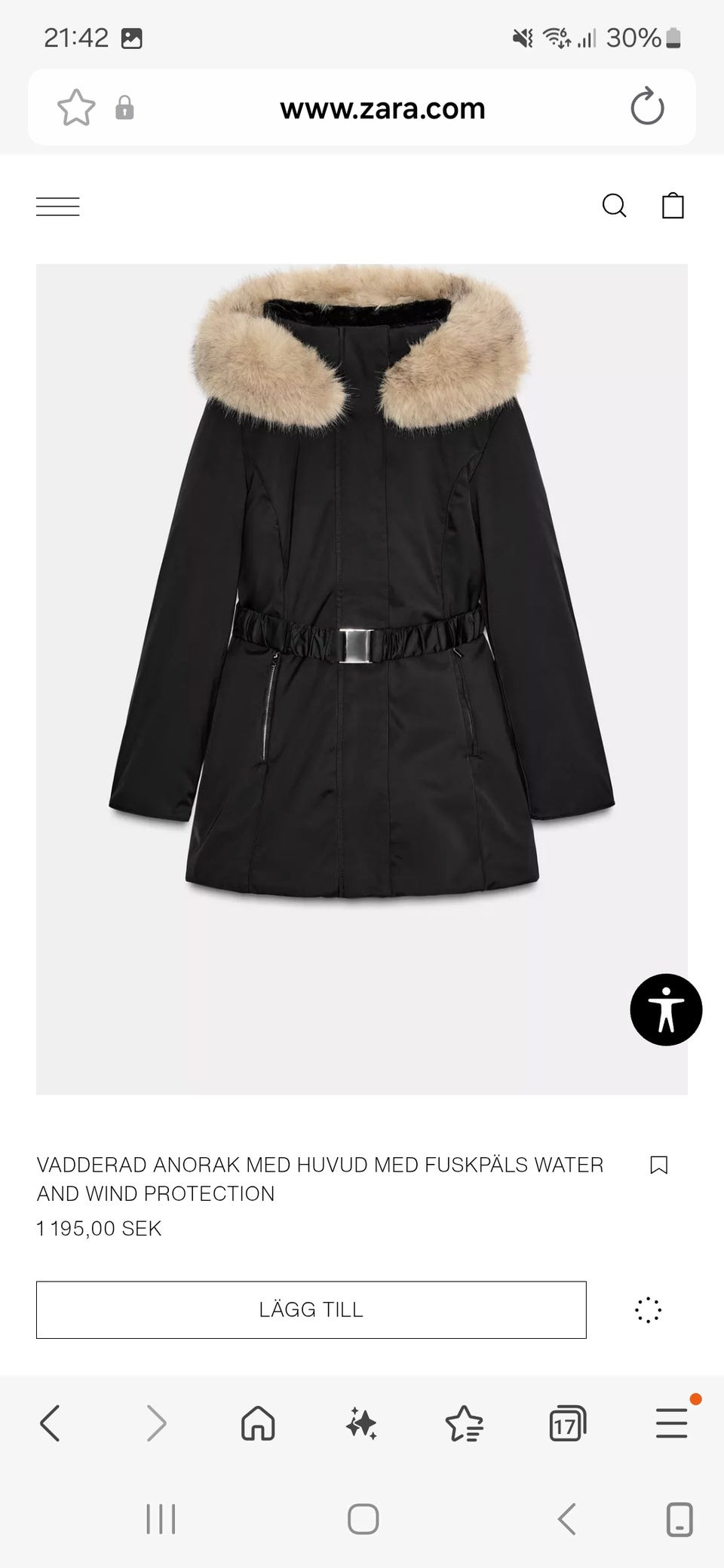Go to the browser home page
This screenshot has width=724, height=1568.
(258, 1423)
